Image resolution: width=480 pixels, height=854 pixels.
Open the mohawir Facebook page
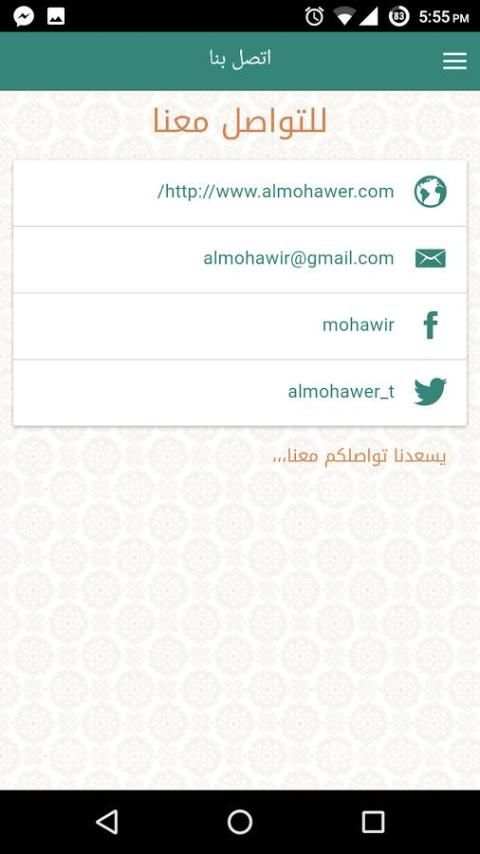240,326
